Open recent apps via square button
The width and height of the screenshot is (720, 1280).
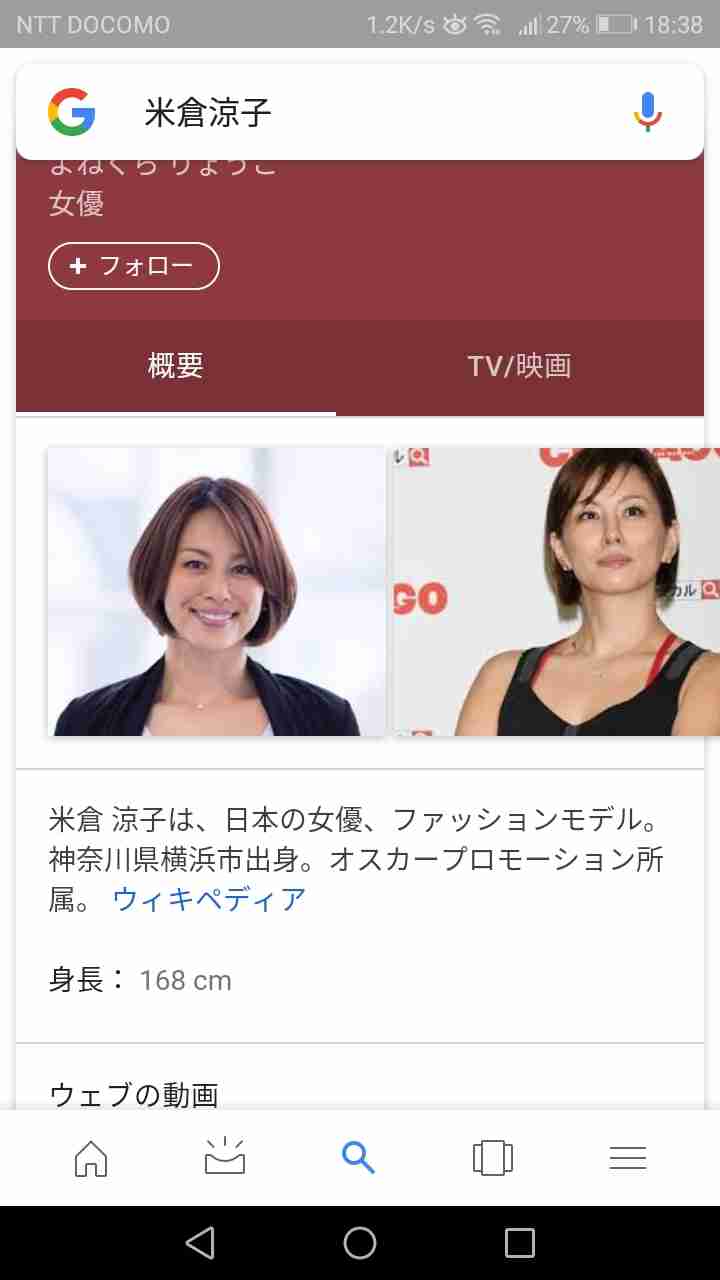click(x=519, y=1243)
